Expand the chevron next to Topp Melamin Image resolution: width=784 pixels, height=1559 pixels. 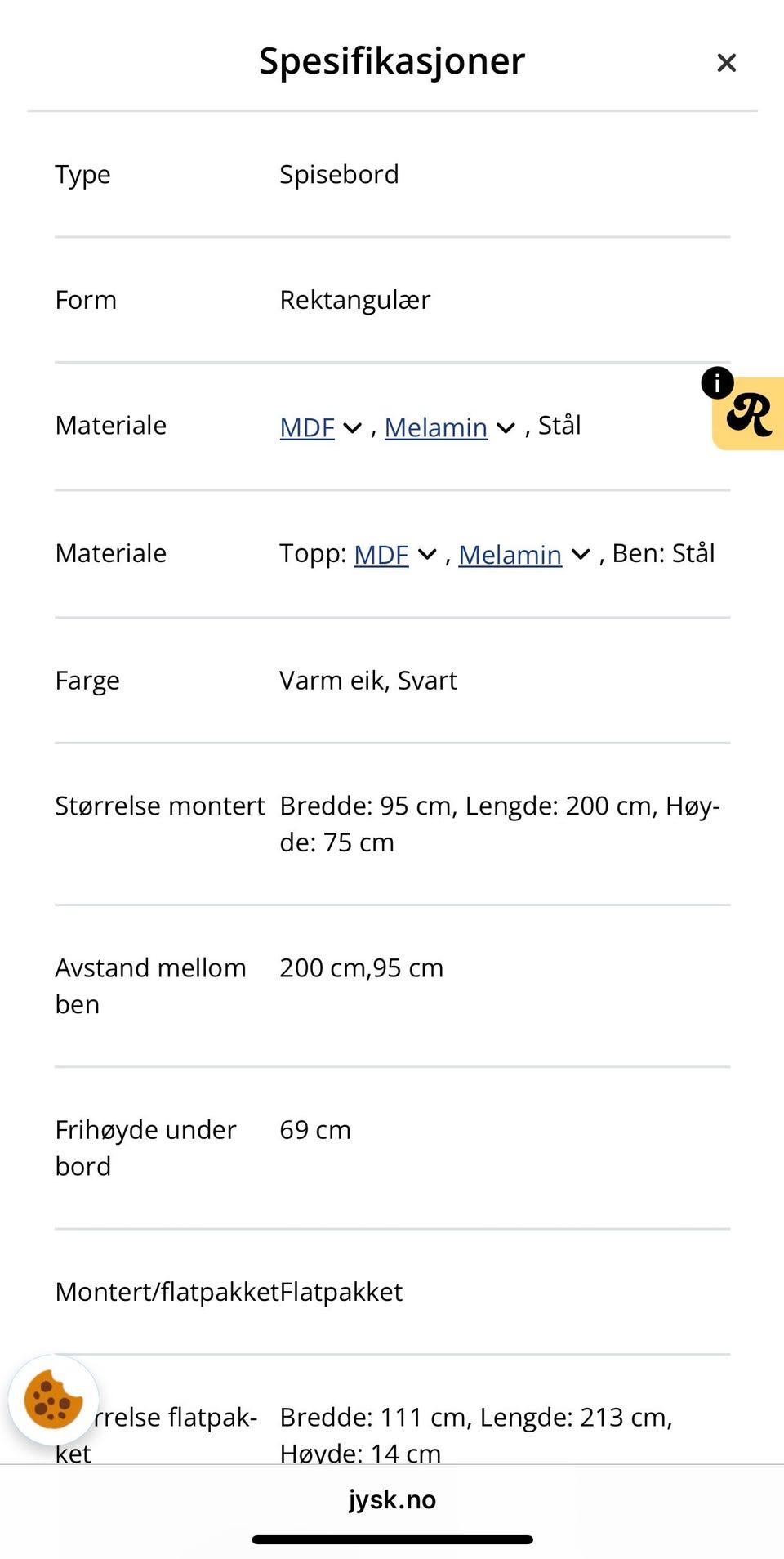[x=580, y=554]
